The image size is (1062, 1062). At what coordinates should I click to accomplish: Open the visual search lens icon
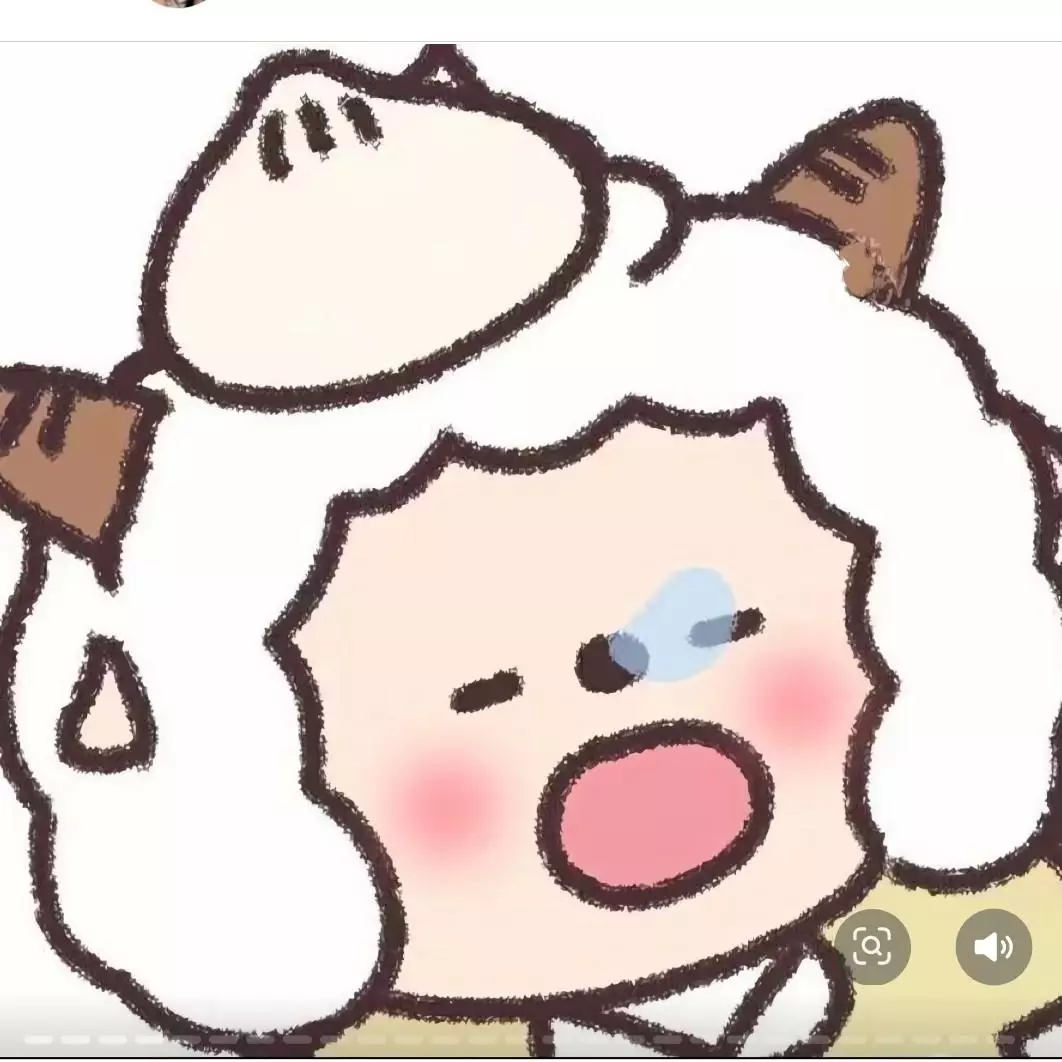coord(872,946)
